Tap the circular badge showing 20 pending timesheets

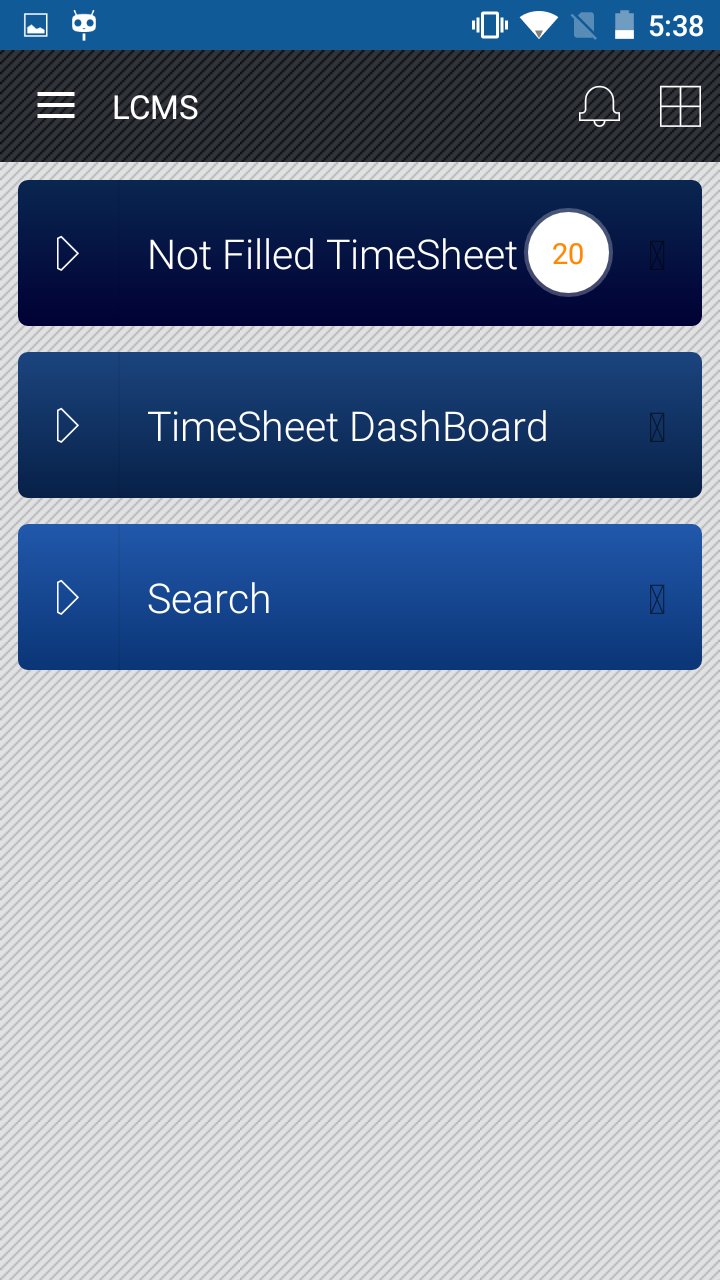tap(567, 253)
